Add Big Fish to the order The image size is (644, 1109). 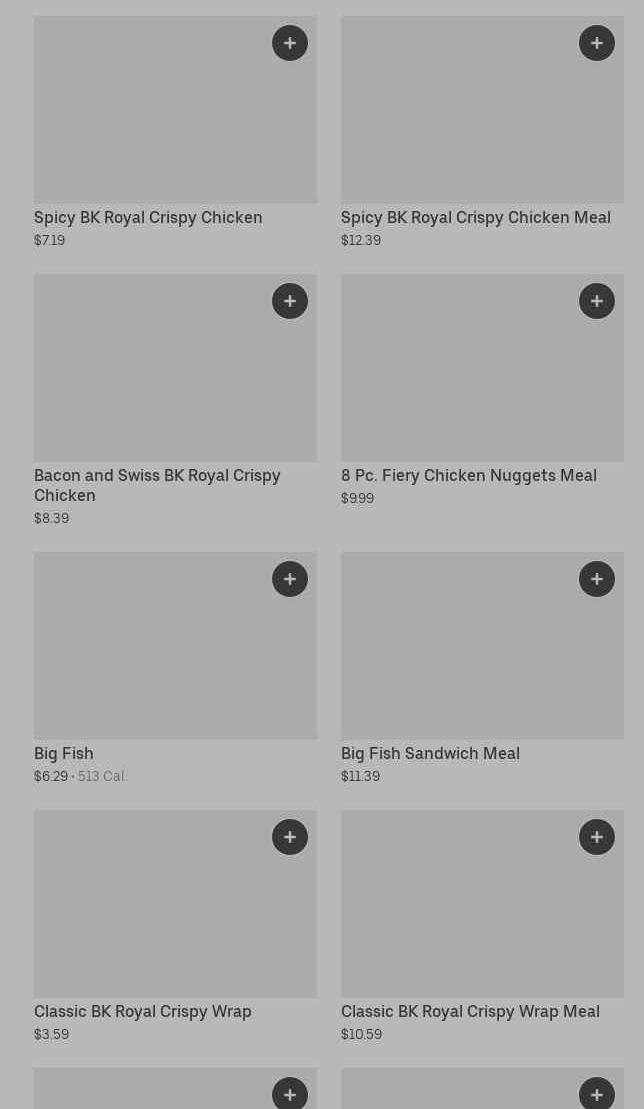(x=290, y=579)
